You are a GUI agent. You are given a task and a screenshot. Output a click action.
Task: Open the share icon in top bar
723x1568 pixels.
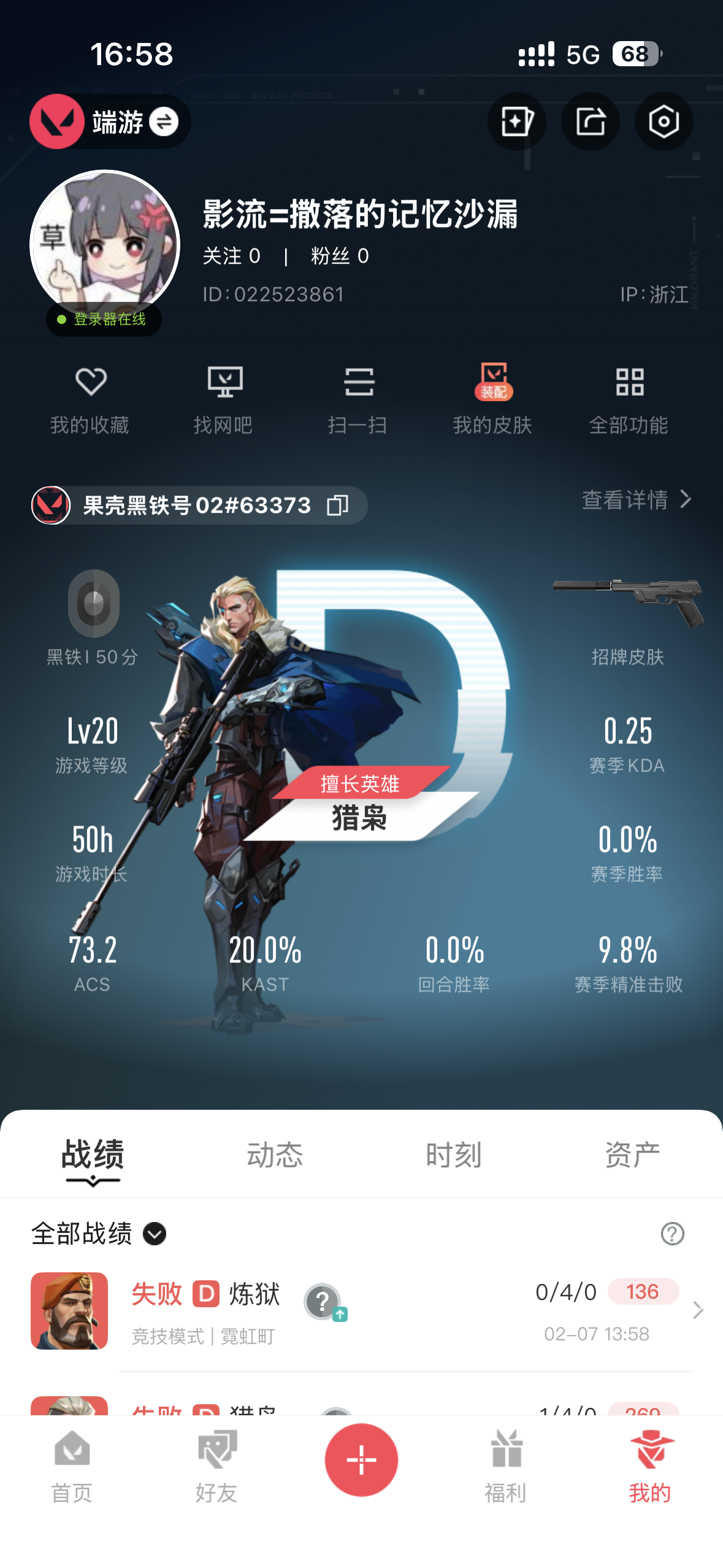[x=590, y=121]
